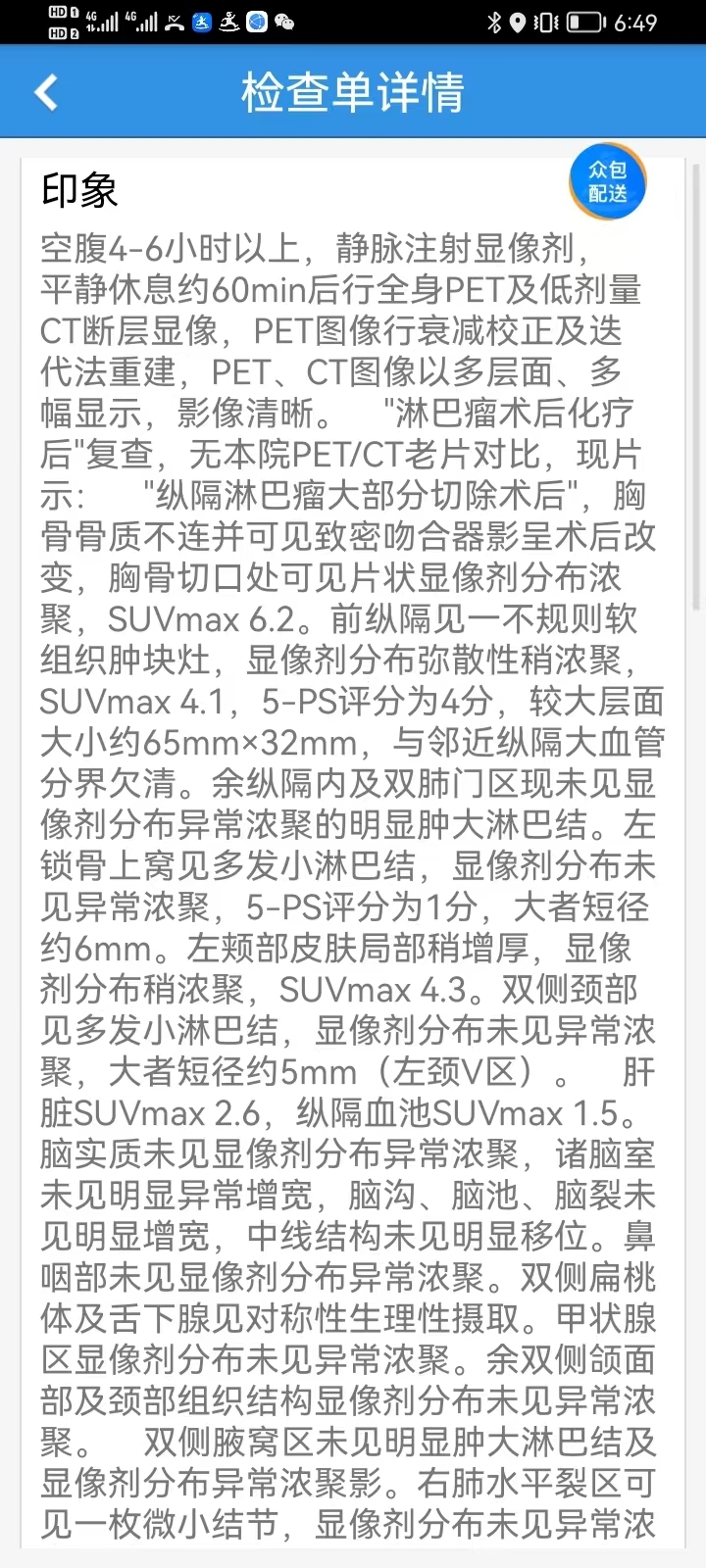The width and height of the screenshot is (706, 1568).
Task: Tap the 众包配送 floating button
Action: [608, 181]
